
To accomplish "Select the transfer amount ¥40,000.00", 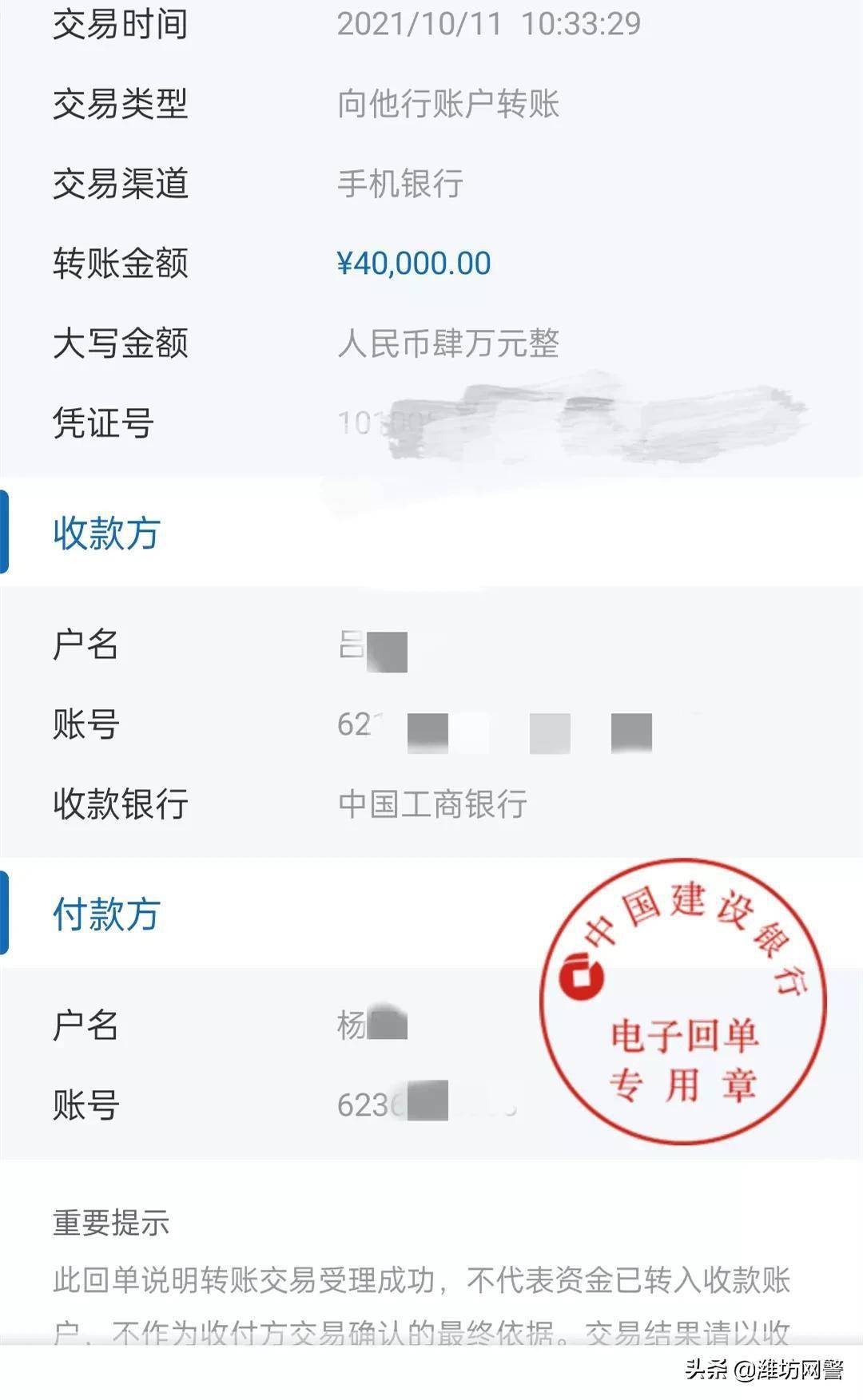I will coord(415,264).
